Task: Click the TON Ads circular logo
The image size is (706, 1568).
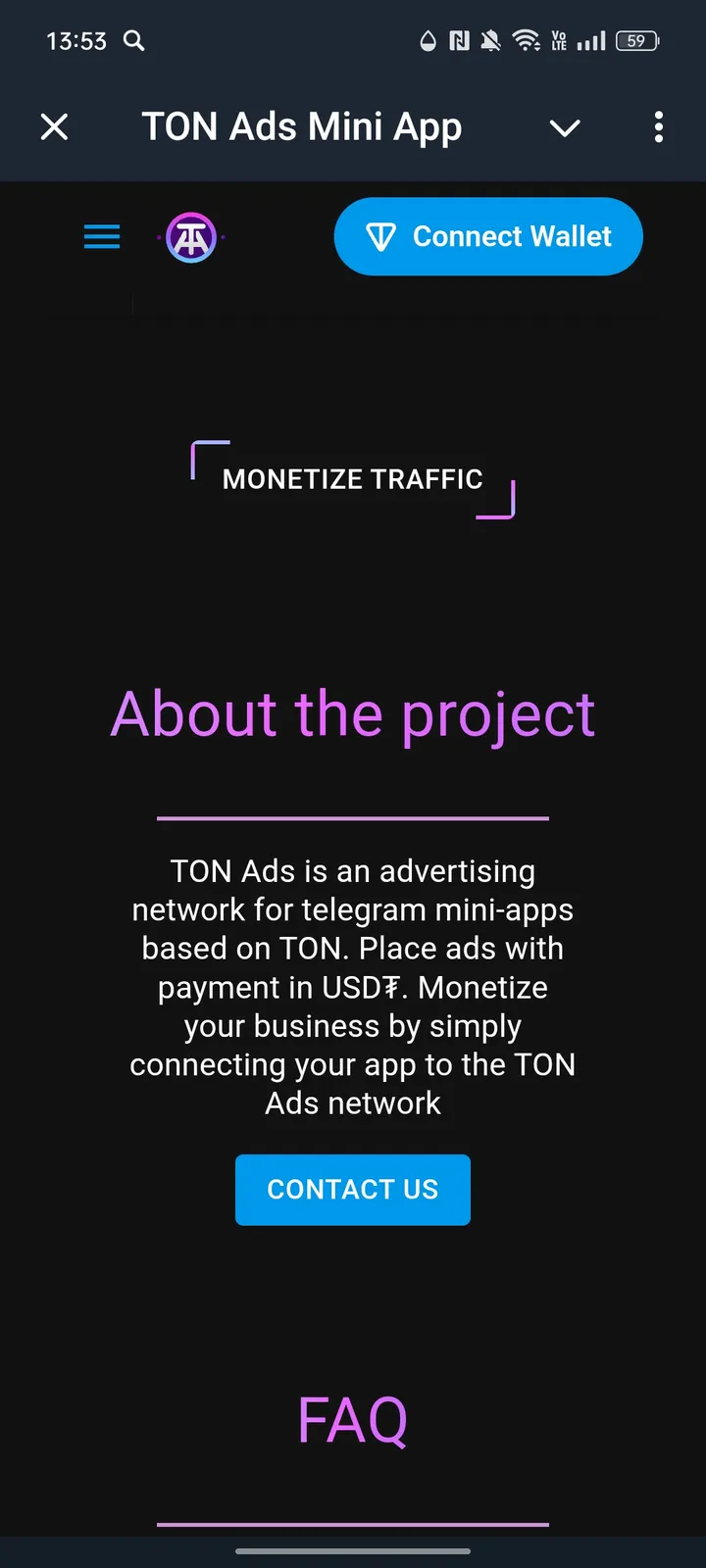Action: click(x=191, y=236)
